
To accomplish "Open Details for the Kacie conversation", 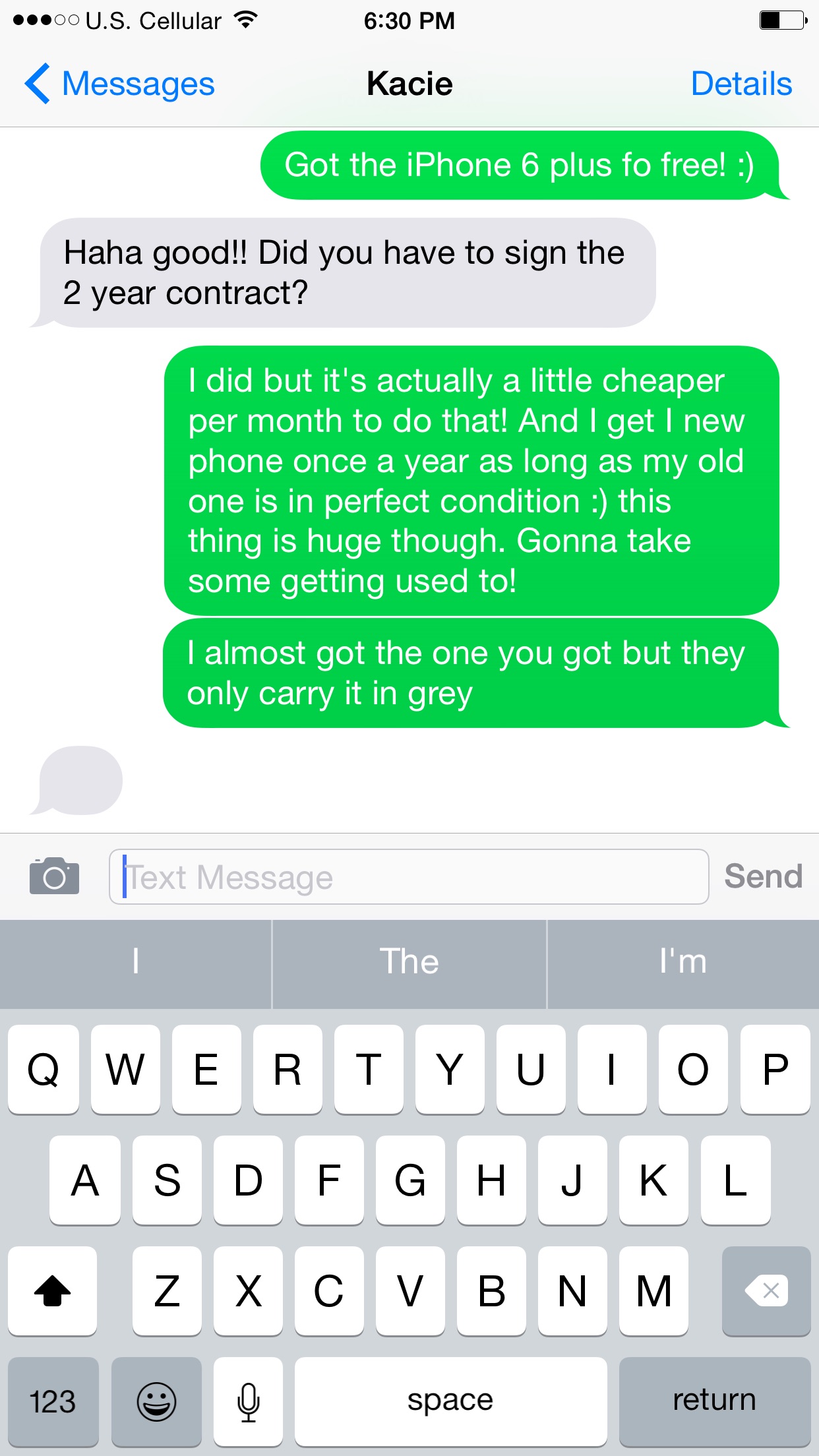I will (x=741, y=84).
